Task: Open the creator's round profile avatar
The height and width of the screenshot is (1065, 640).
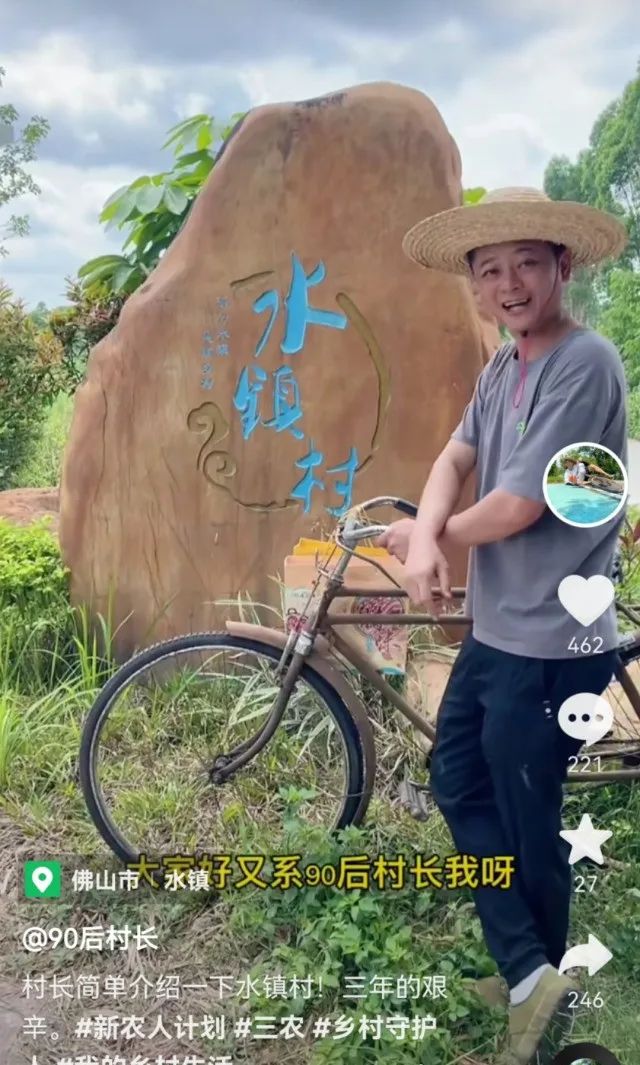Action: click(585, 484)
